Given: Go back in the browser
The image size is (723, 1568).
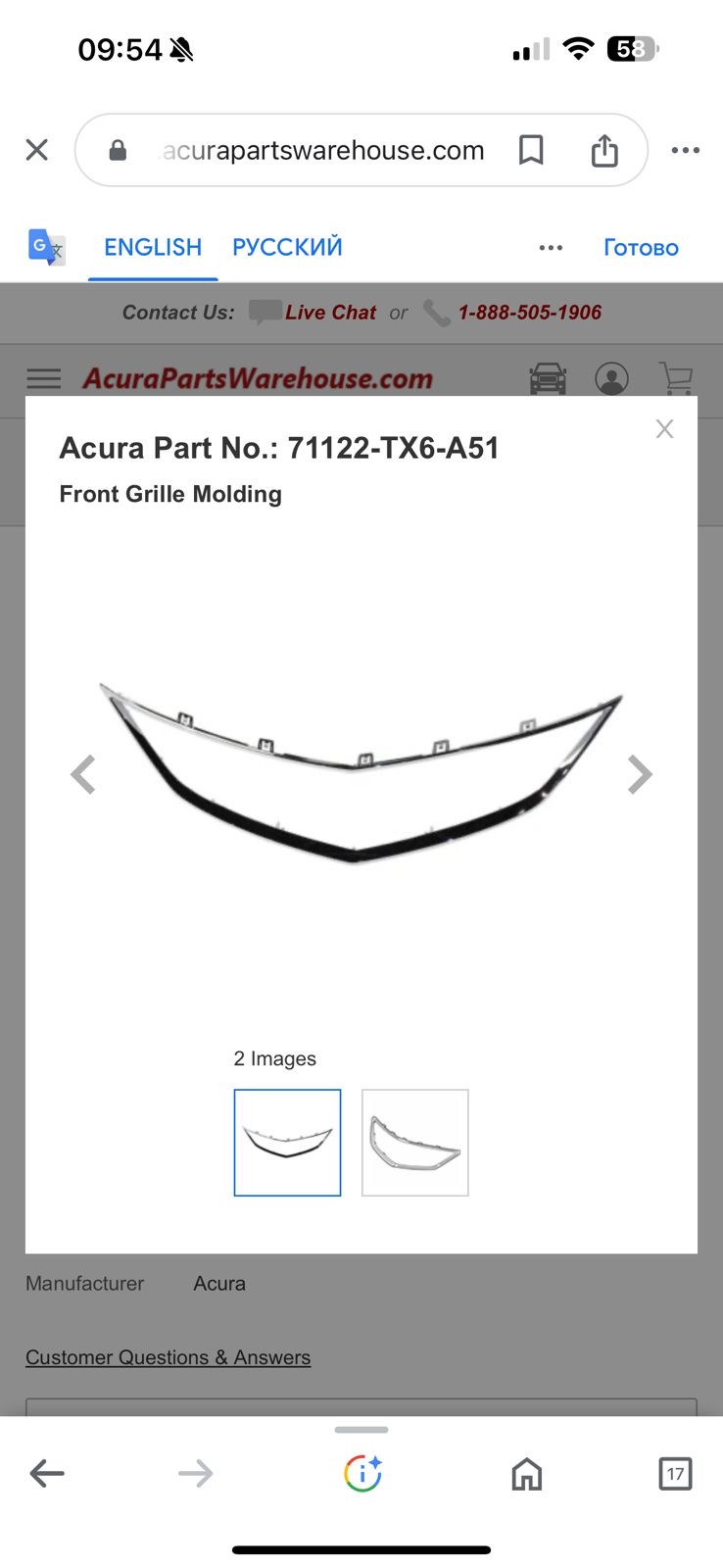Looking at the screenshot, I should click(47, 1473).
